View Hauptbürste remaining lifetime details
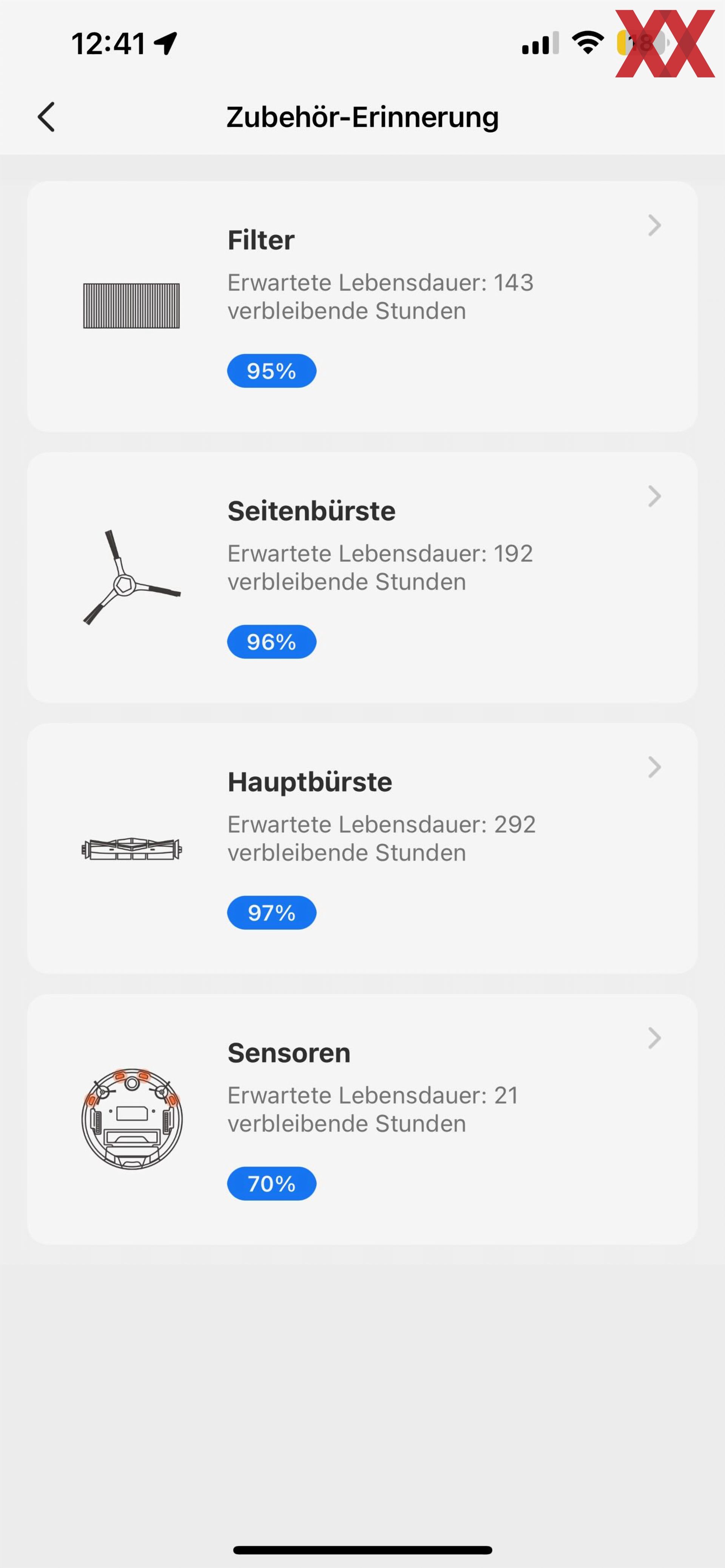Screen dimensions: 725x1568 click(362, 848)
